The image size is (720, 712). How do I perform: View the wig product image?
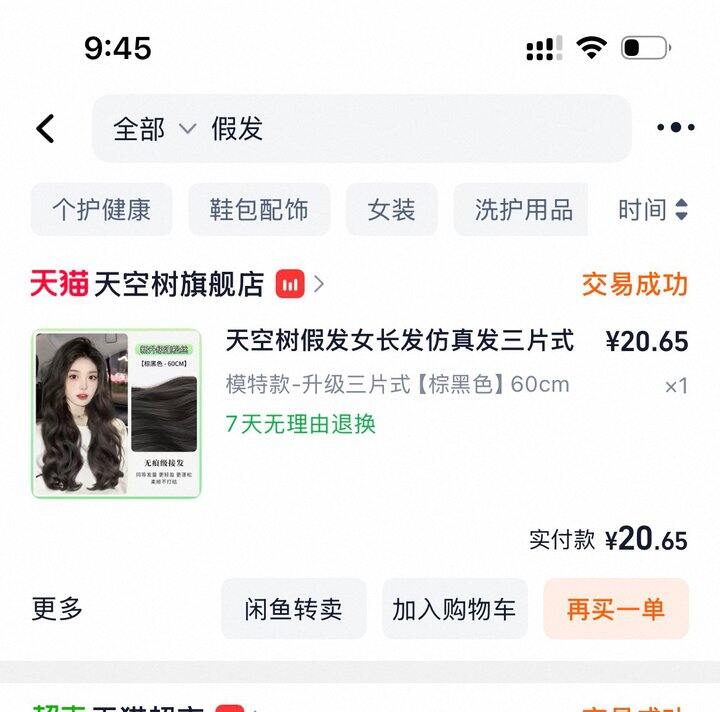(116, 413)
